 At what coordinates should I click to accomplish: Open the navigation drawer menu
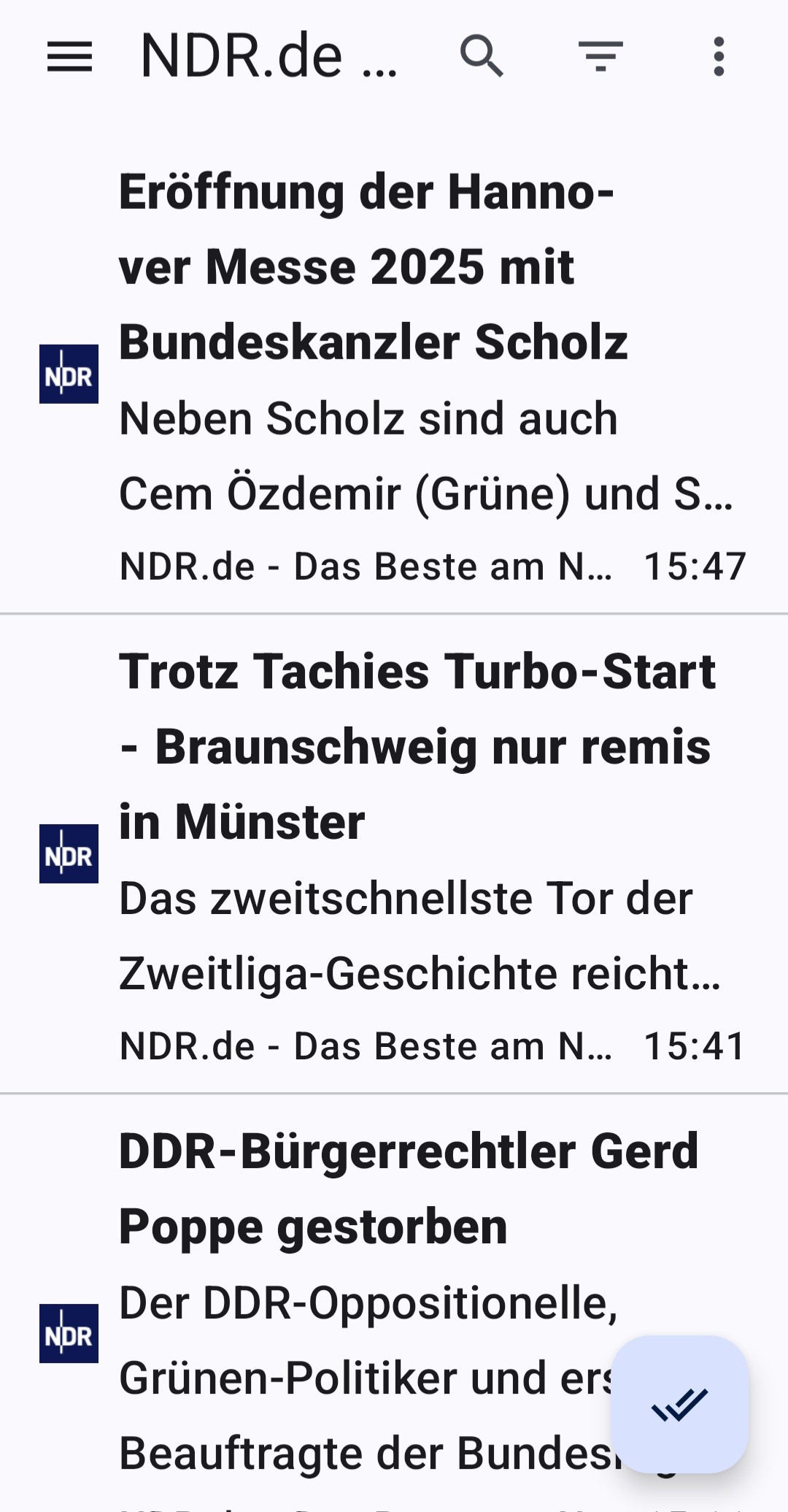click(70, 57)
